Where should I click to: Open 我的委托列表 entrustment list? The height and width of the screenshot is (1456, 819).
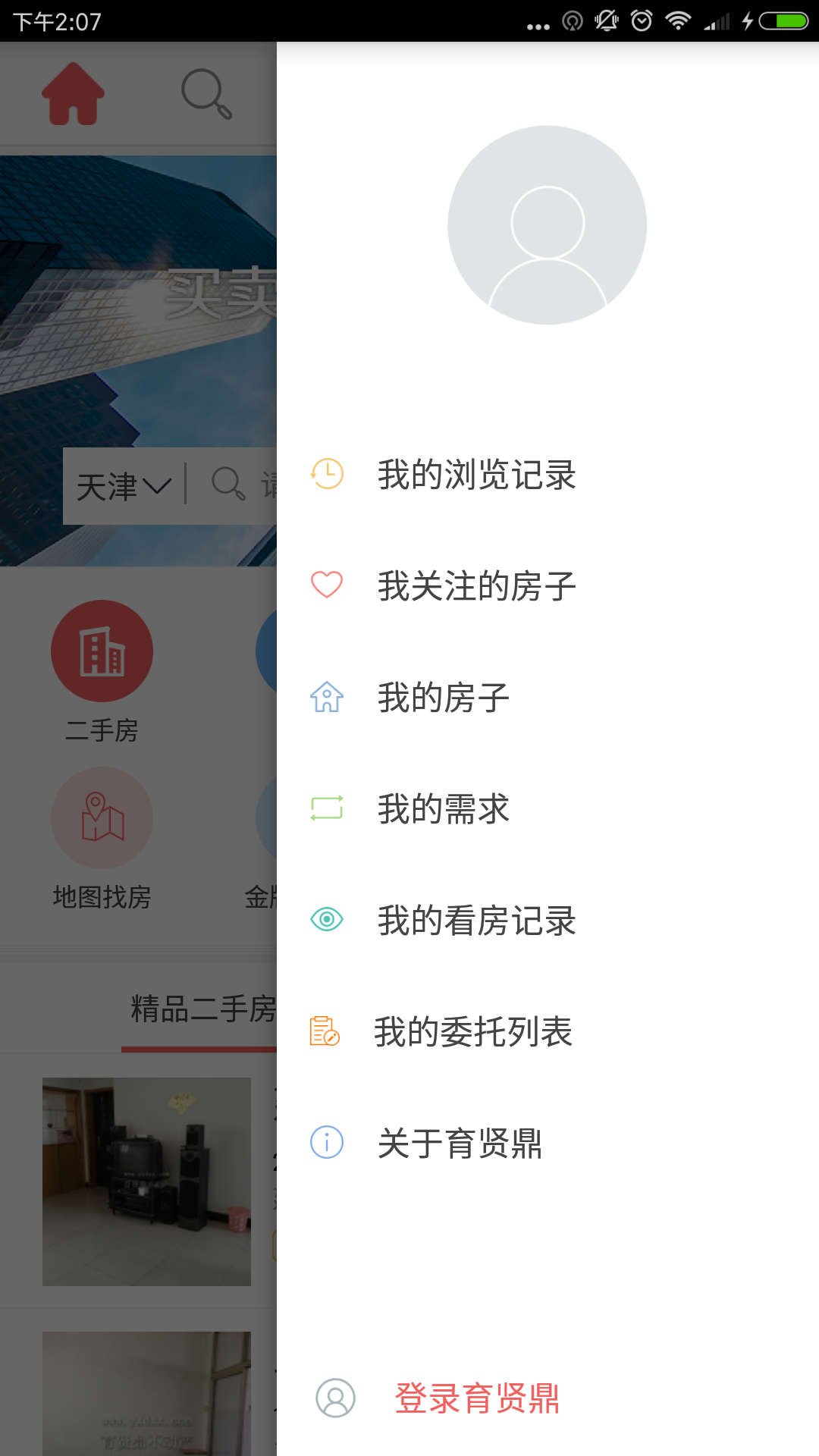coord(473,1032)
